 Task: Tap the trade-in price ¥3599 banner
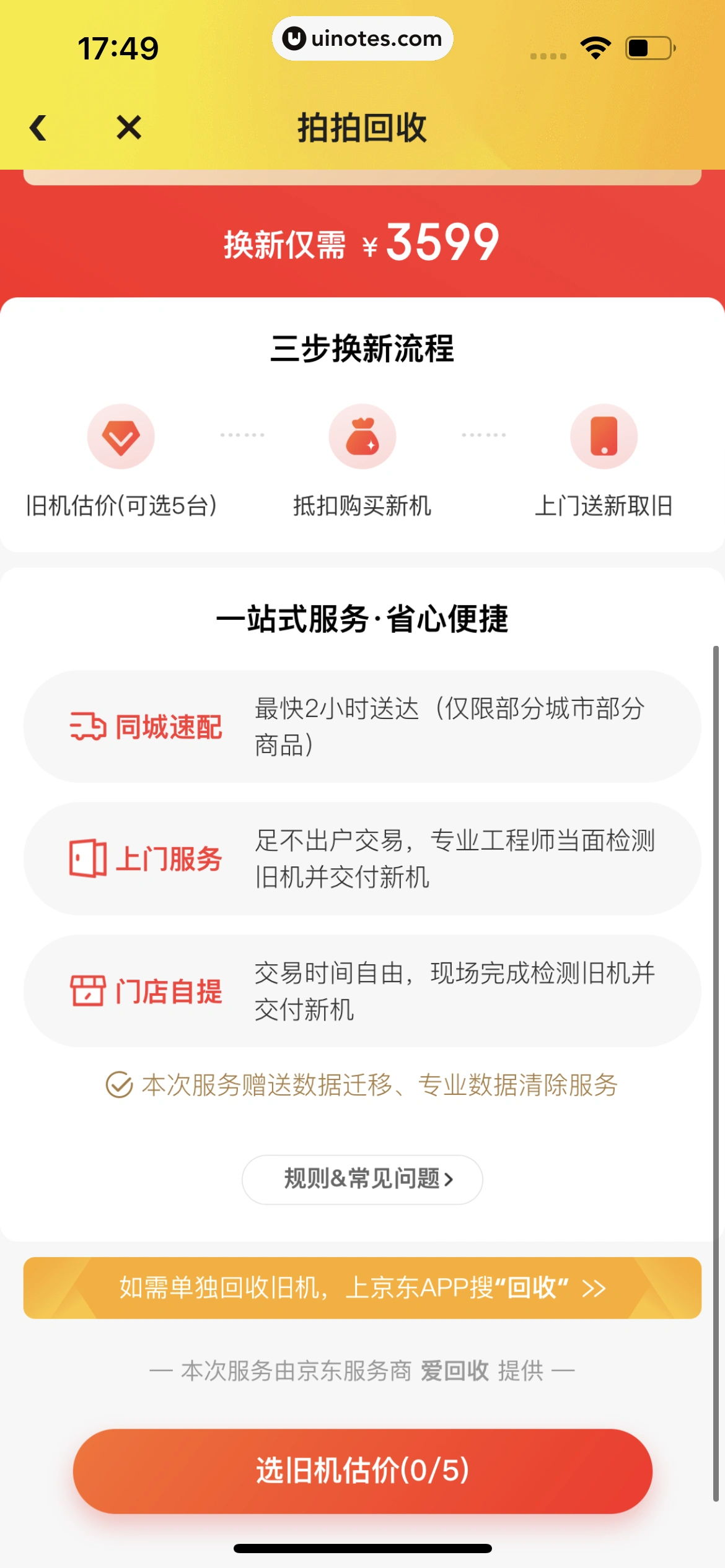click(362, 243)
